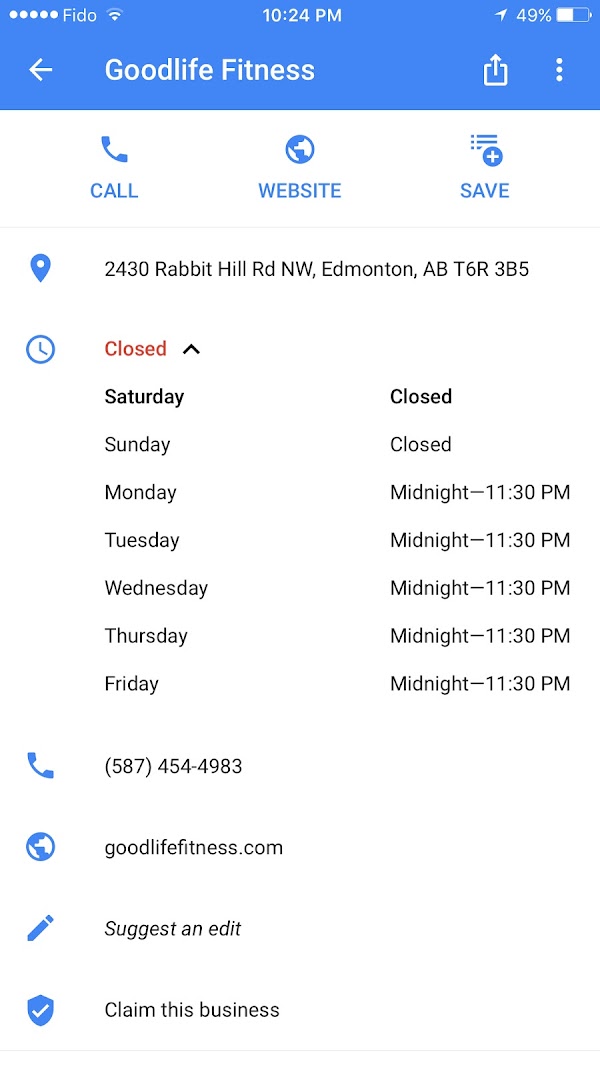
Task: Collapse the opening hours list
Action: pyautogui.click(x=191, y=349)
